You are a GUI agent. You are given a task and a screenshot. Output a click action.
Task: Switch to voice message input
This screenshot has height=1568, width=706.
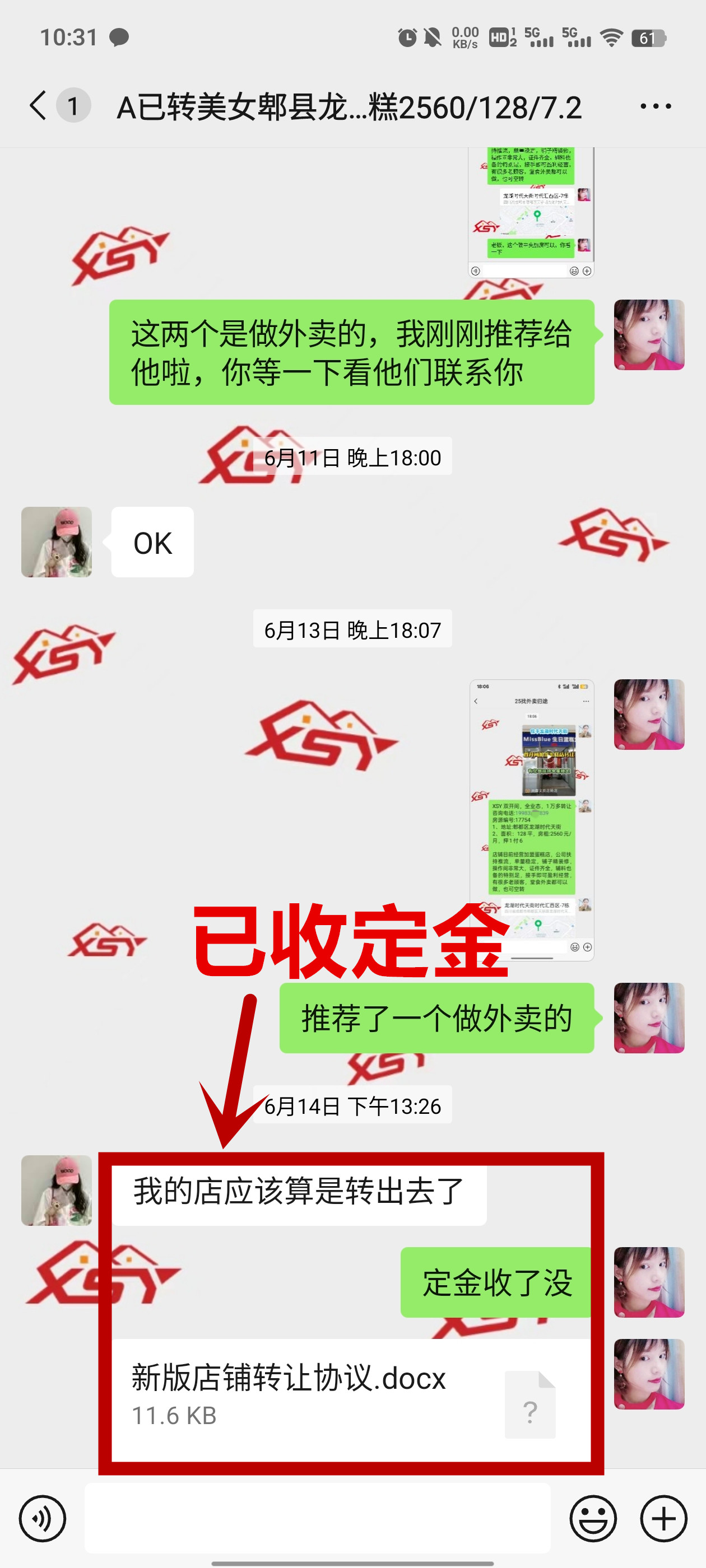pyautogui.click(x=42, y=1518)
